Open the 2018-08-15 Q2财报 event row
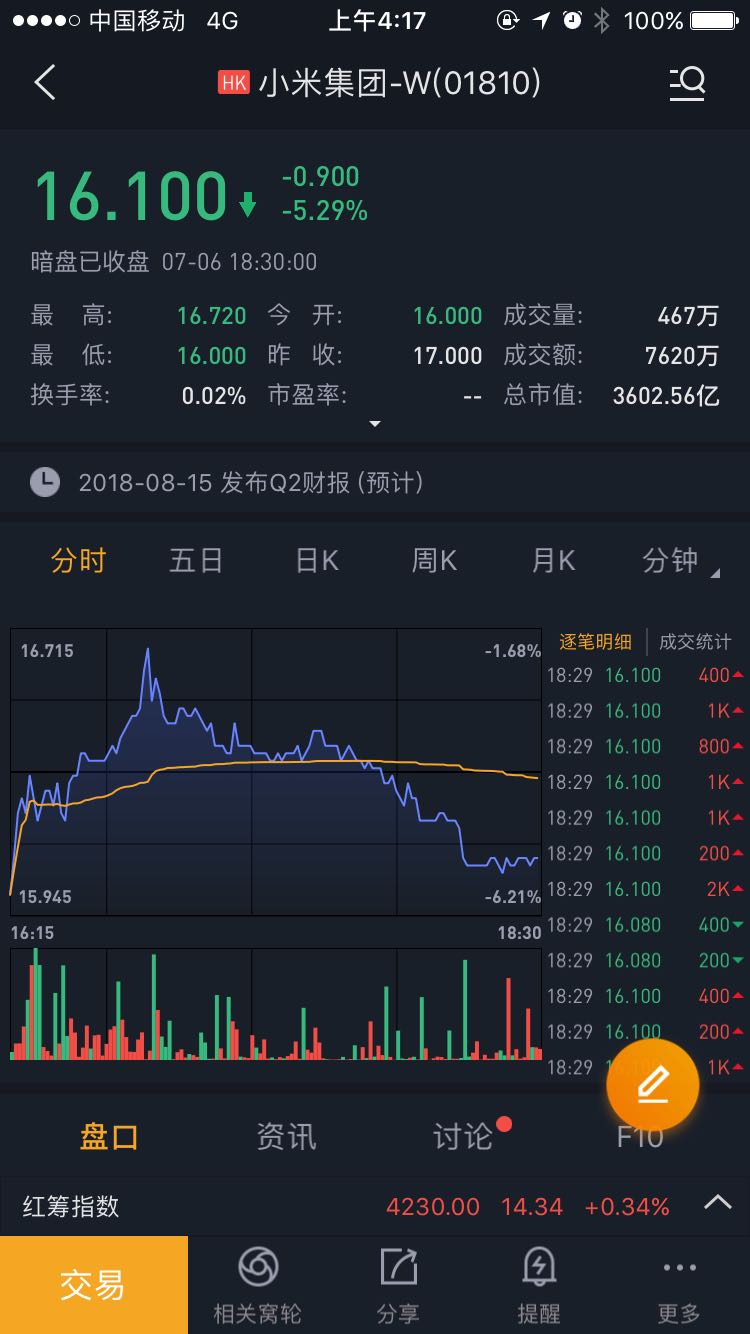 point(375,483)
